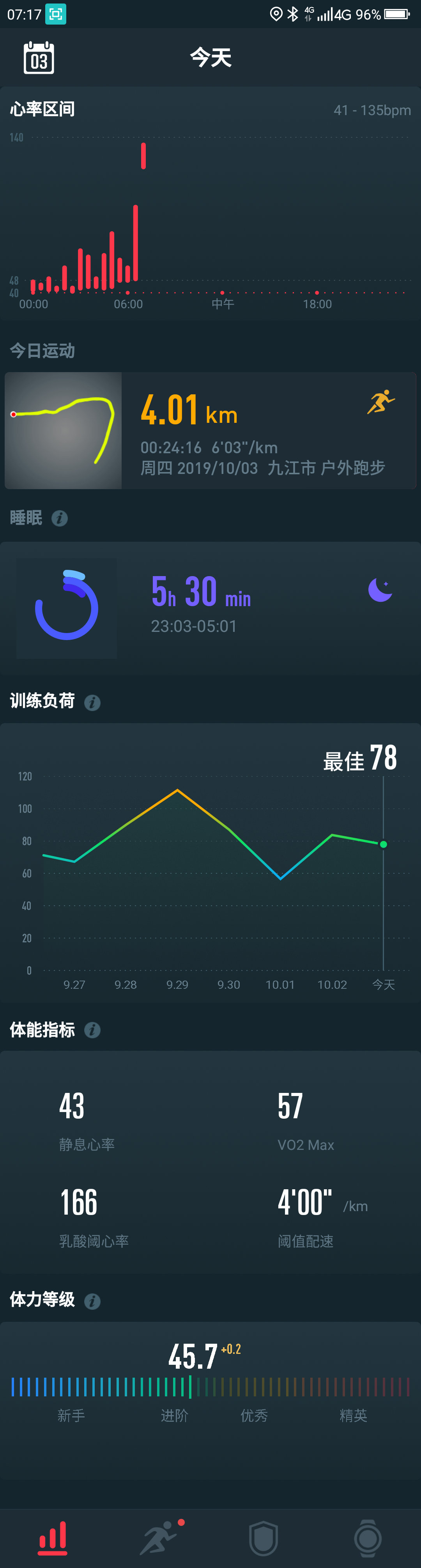
Task: Show info about 睡眠
Action: [60, 519]
